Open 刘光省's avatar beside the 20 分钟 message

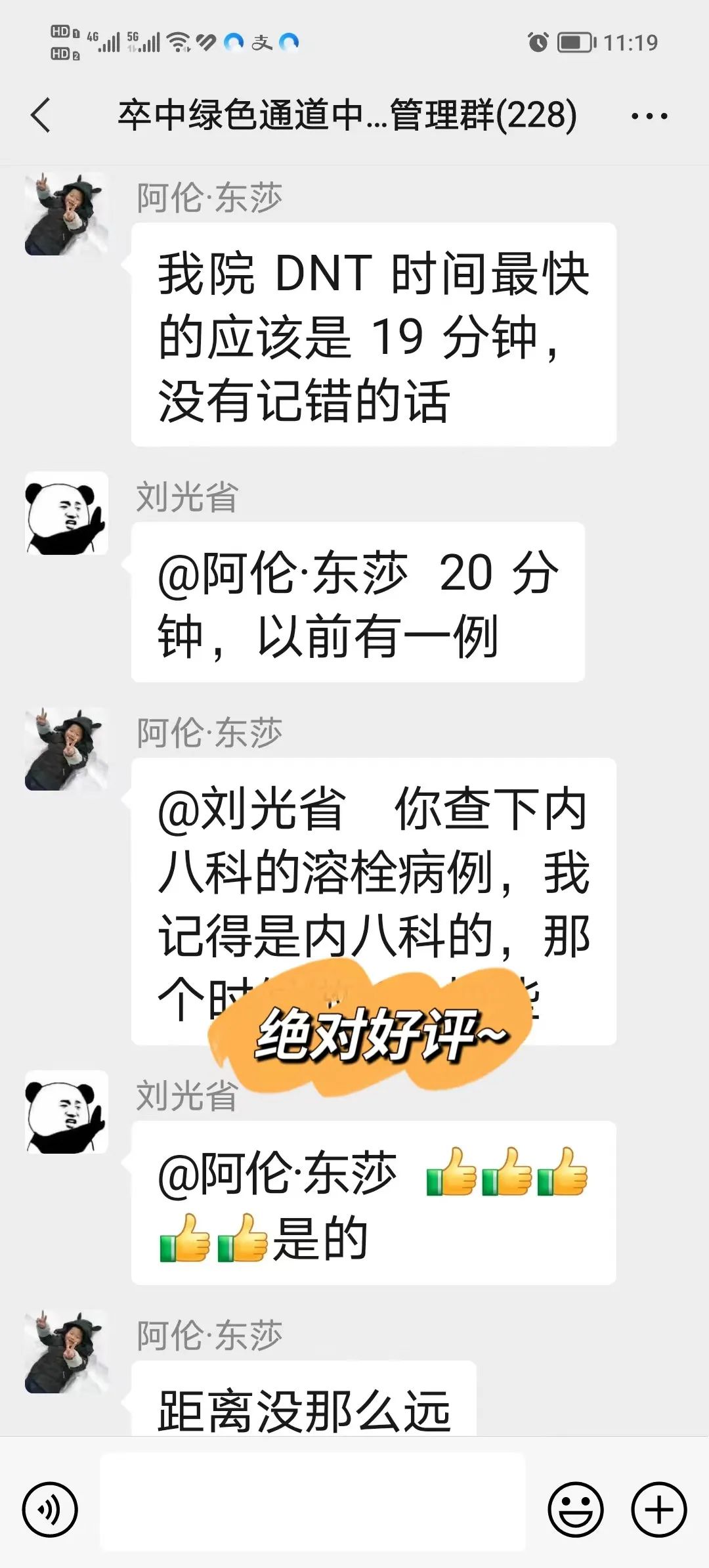[66, 513]
